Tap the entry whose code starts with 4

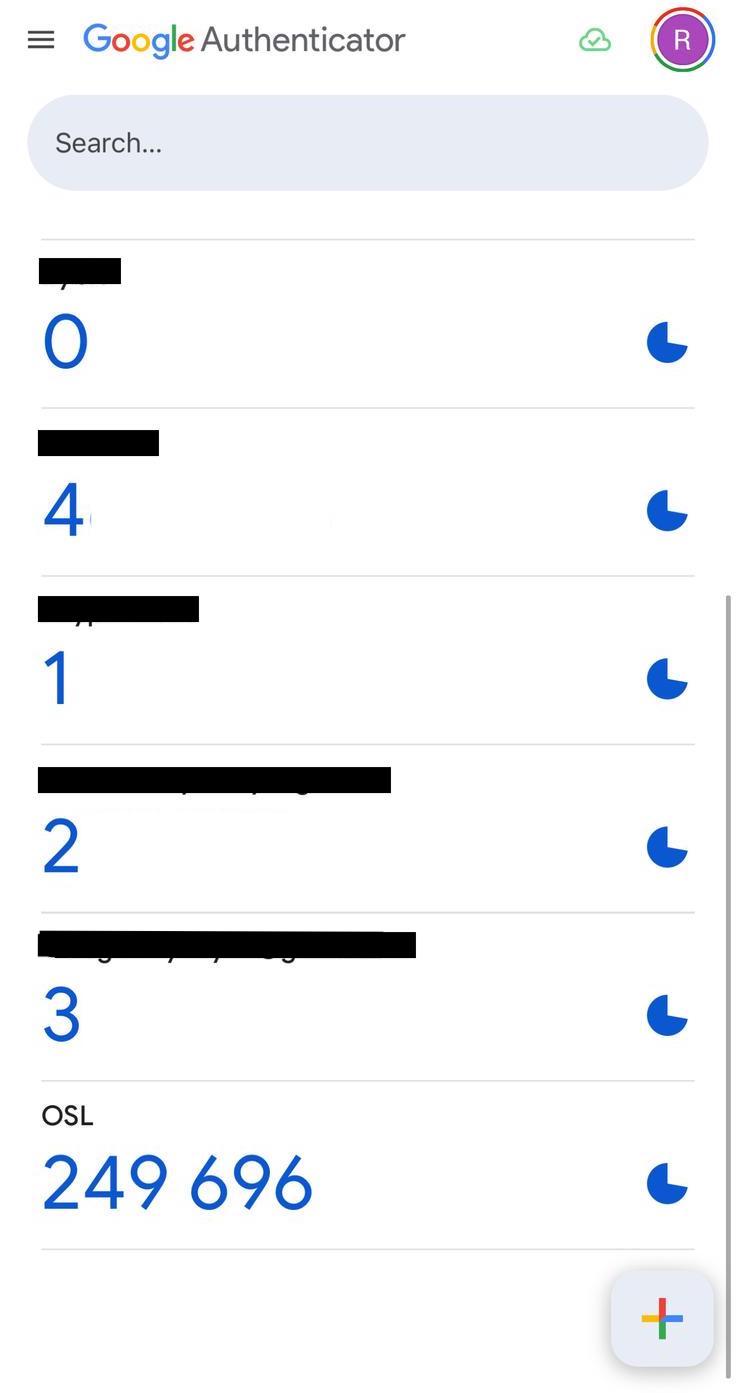pyautogui.click(x=368, y=492)
